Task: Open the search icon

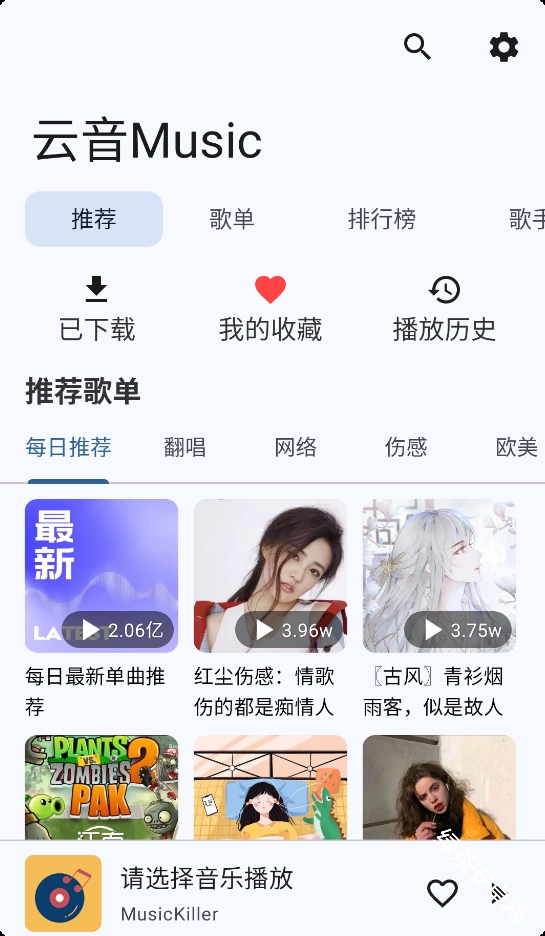Action: coord(417,47)
